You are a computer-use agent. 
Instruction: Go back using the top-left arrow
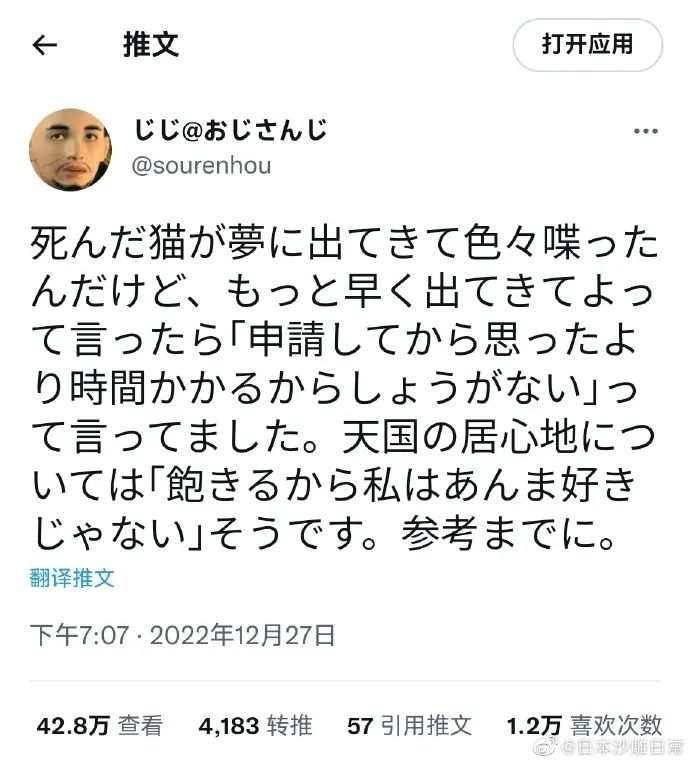tap(45, 45)
